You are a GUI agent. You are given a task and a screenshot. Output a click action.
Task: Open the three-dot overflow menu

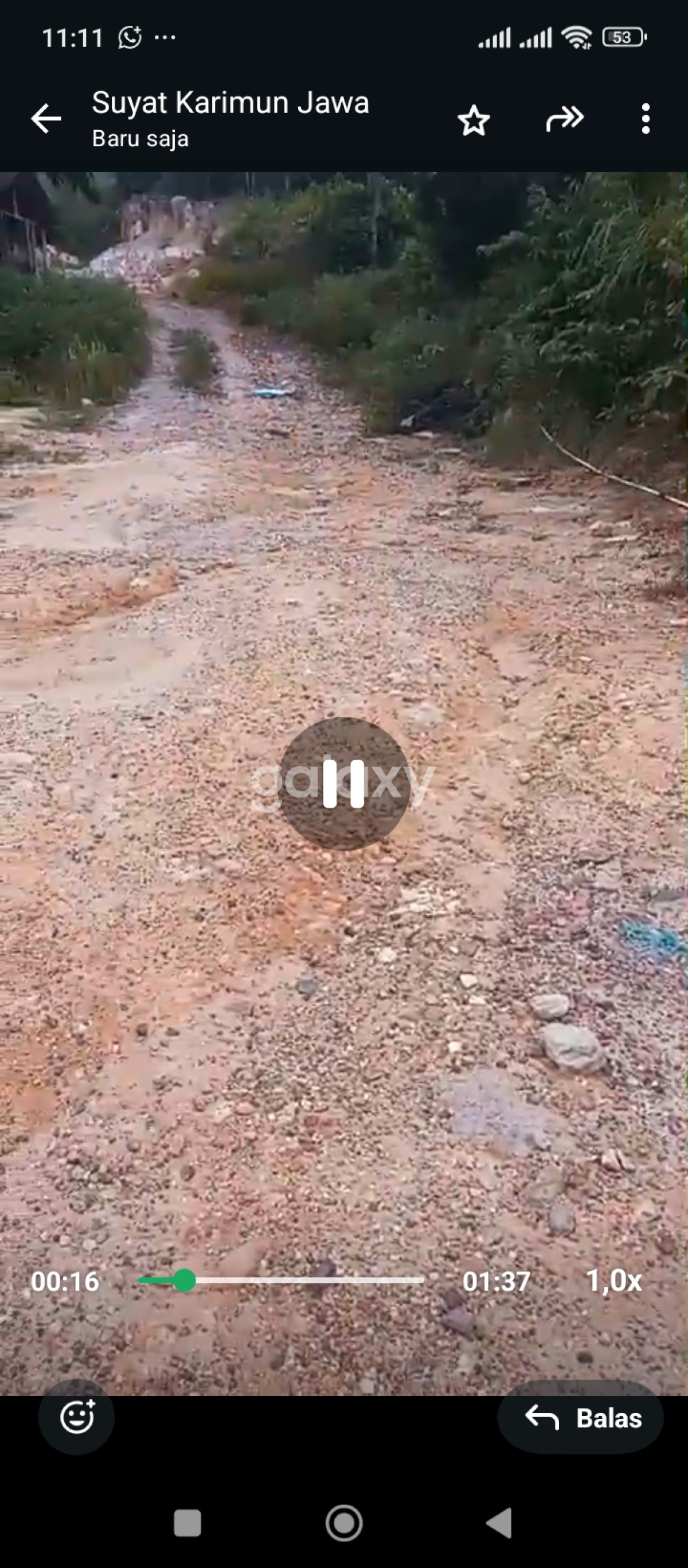tap(646, 119)
